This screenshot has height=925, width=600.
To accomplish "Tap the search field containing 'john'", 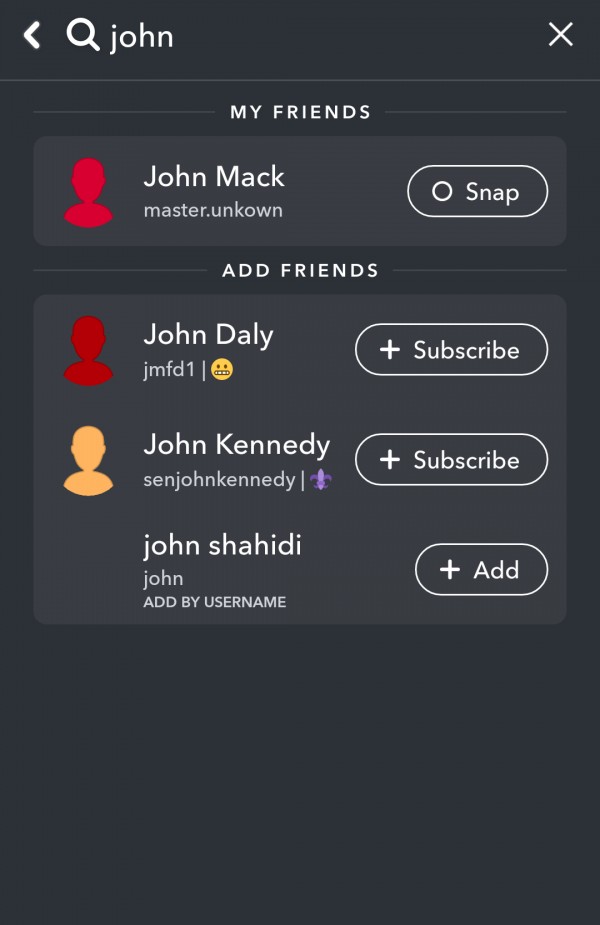I will [x=300, y=37].
